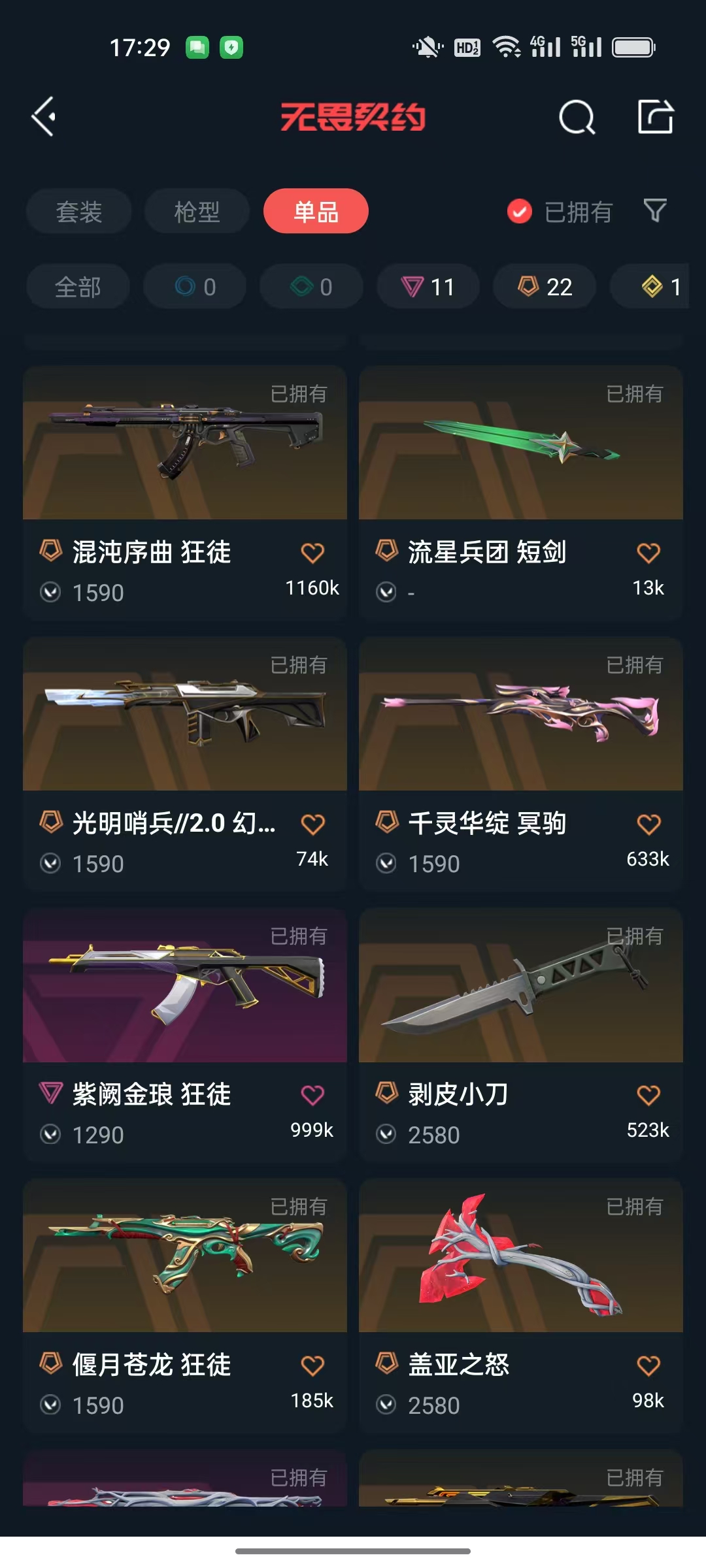This screenshot has width=706, height=1568.
Task: Like the 千灵华绽 冥驹 skin
Action: click(x=648, y=825)
